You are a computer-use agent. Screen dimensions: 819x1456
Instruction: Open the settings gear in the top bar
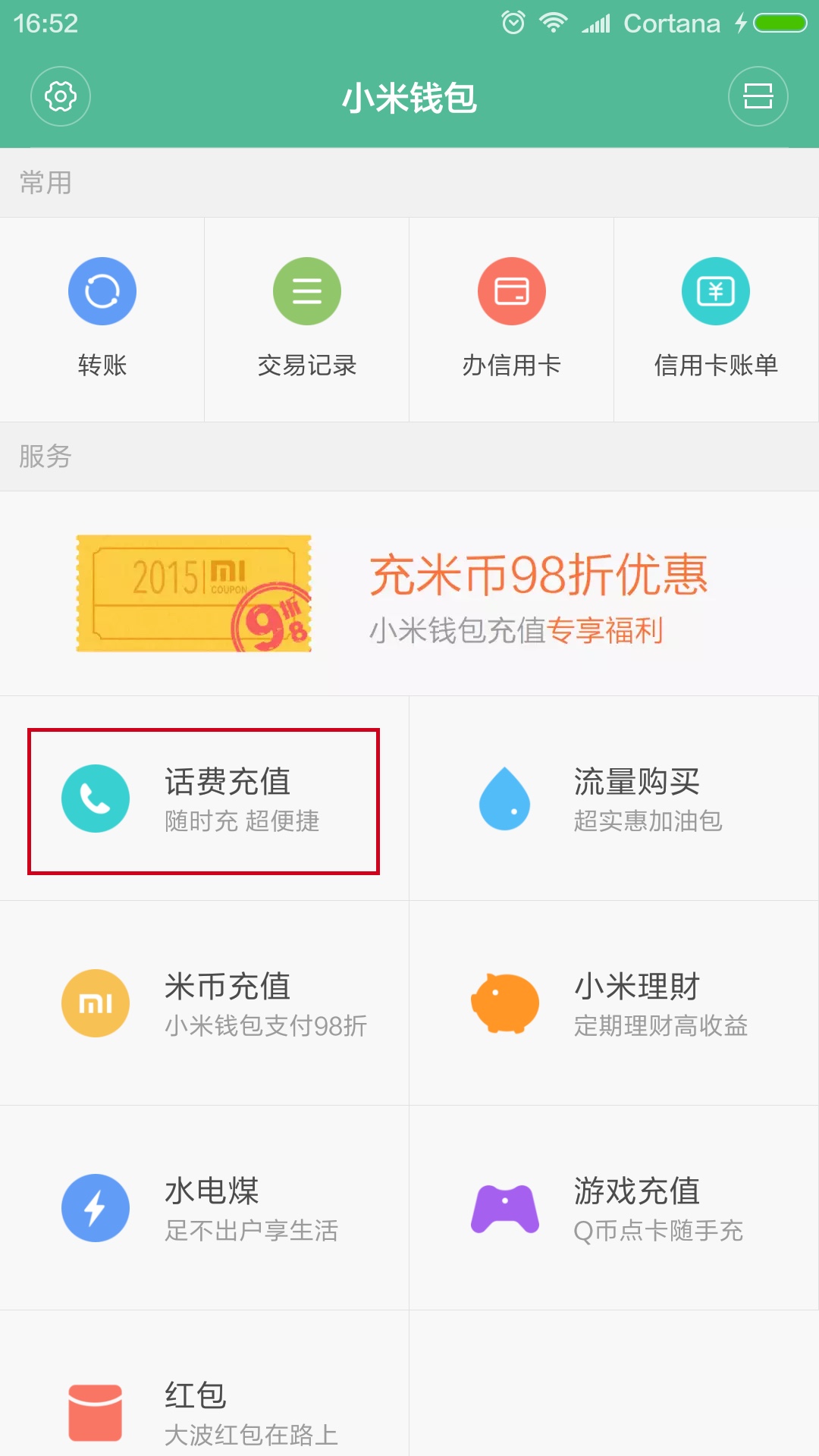(61, 96)
